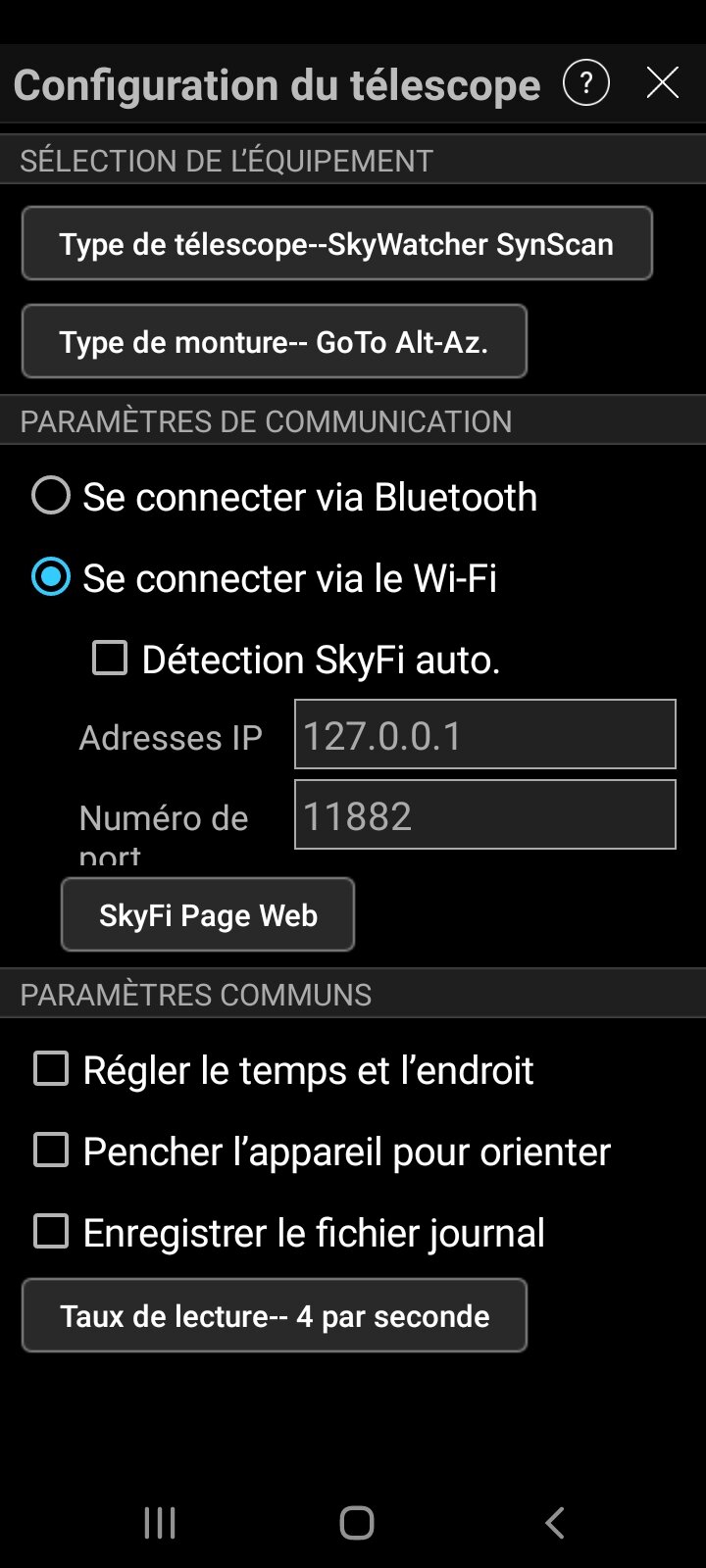
Task: Go back with the system back button
Action: coord(554,1523)
